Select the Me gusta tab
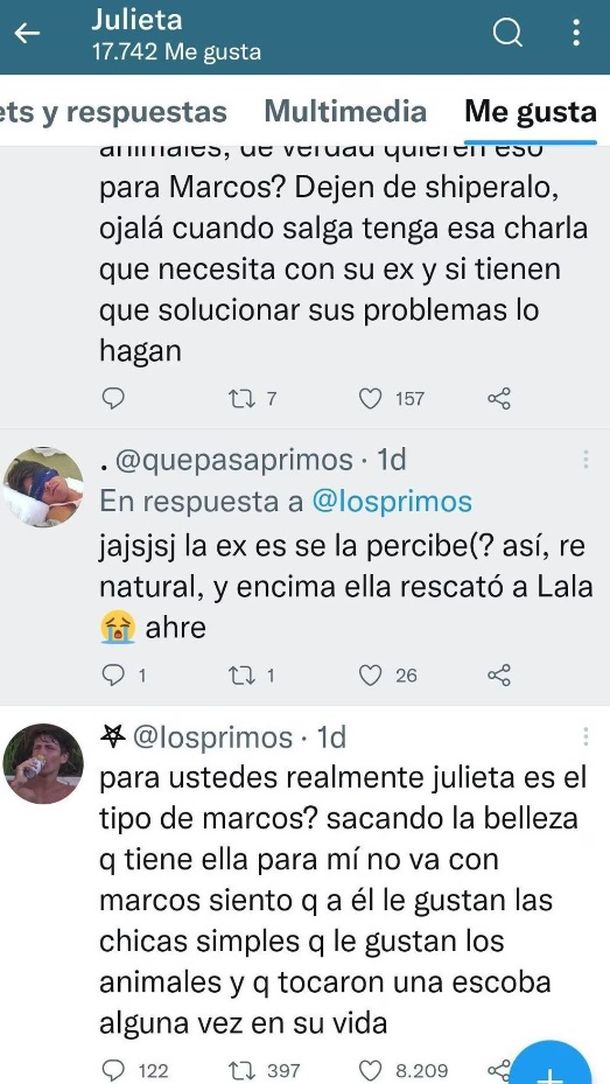The image size is (610, 1084). [x=530, y=111]
